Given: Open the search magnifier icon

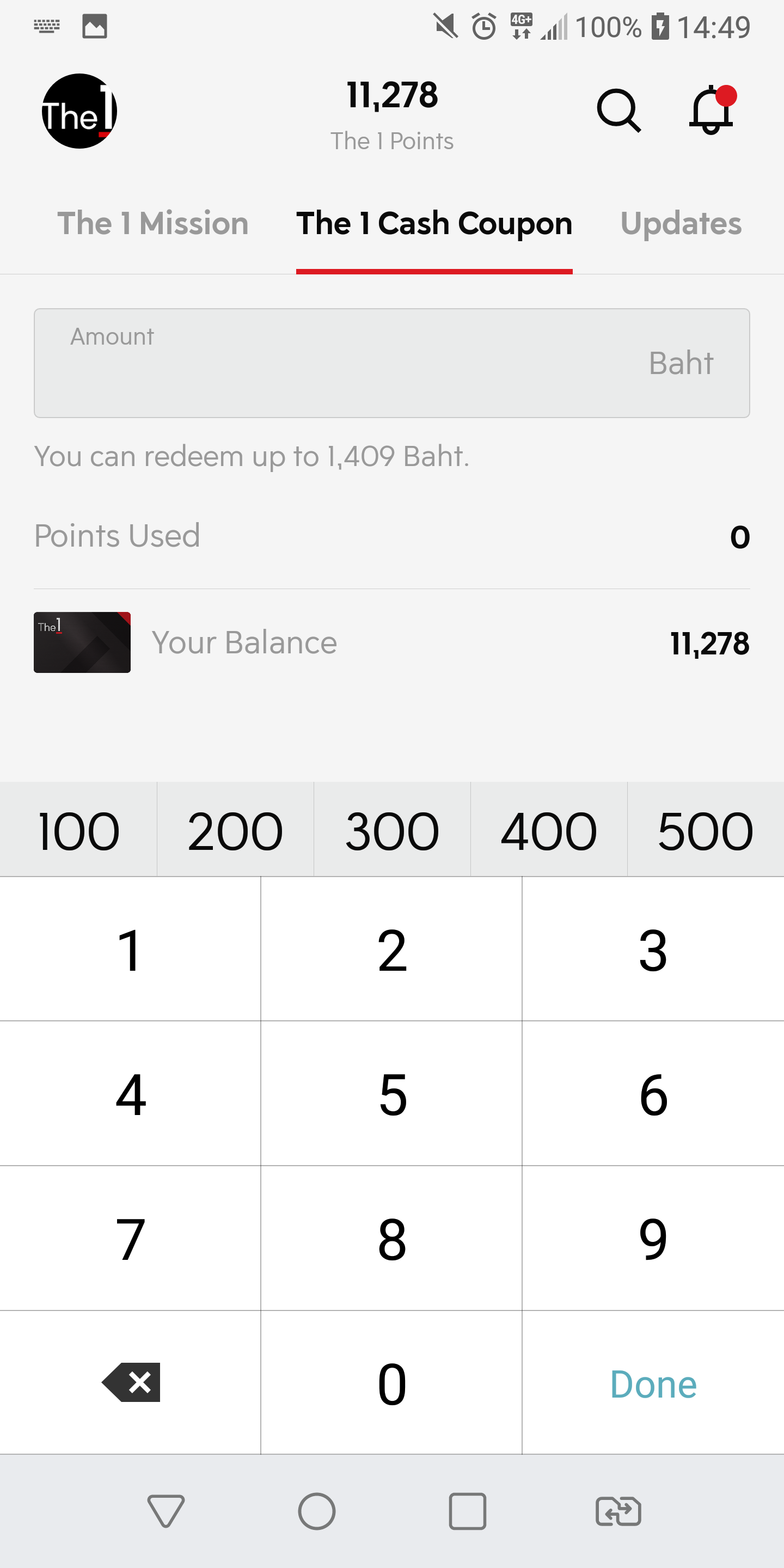Looking at the screenshot, I should pos(618,111).
